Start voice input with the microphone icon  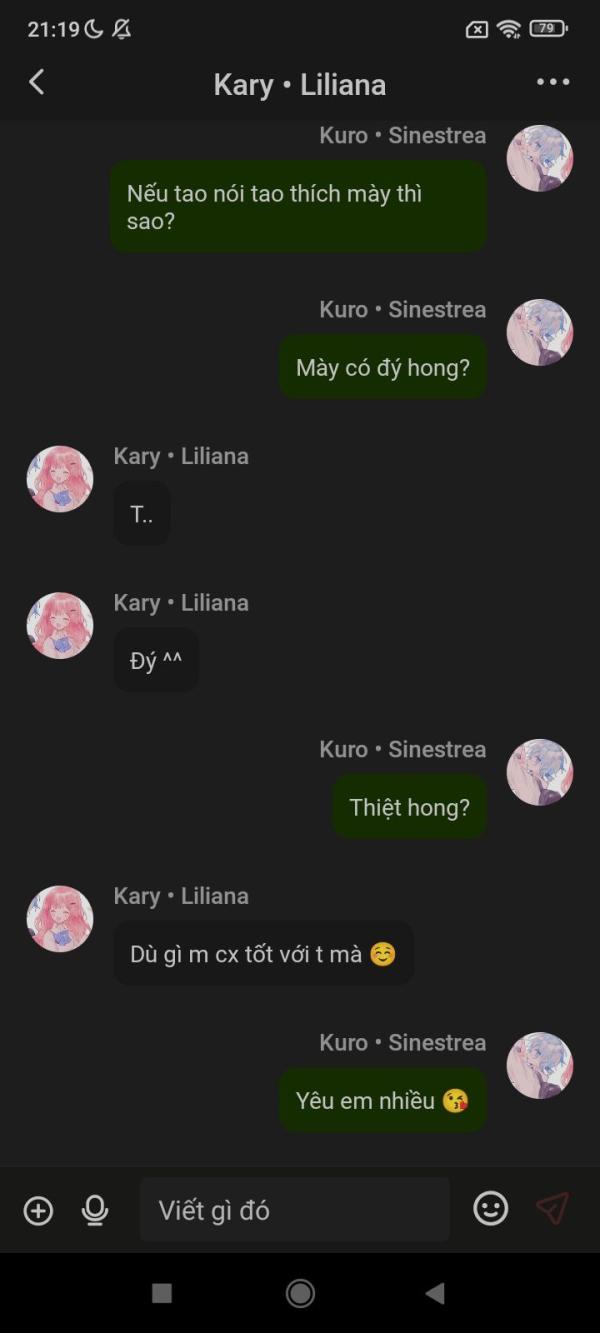95,1211
